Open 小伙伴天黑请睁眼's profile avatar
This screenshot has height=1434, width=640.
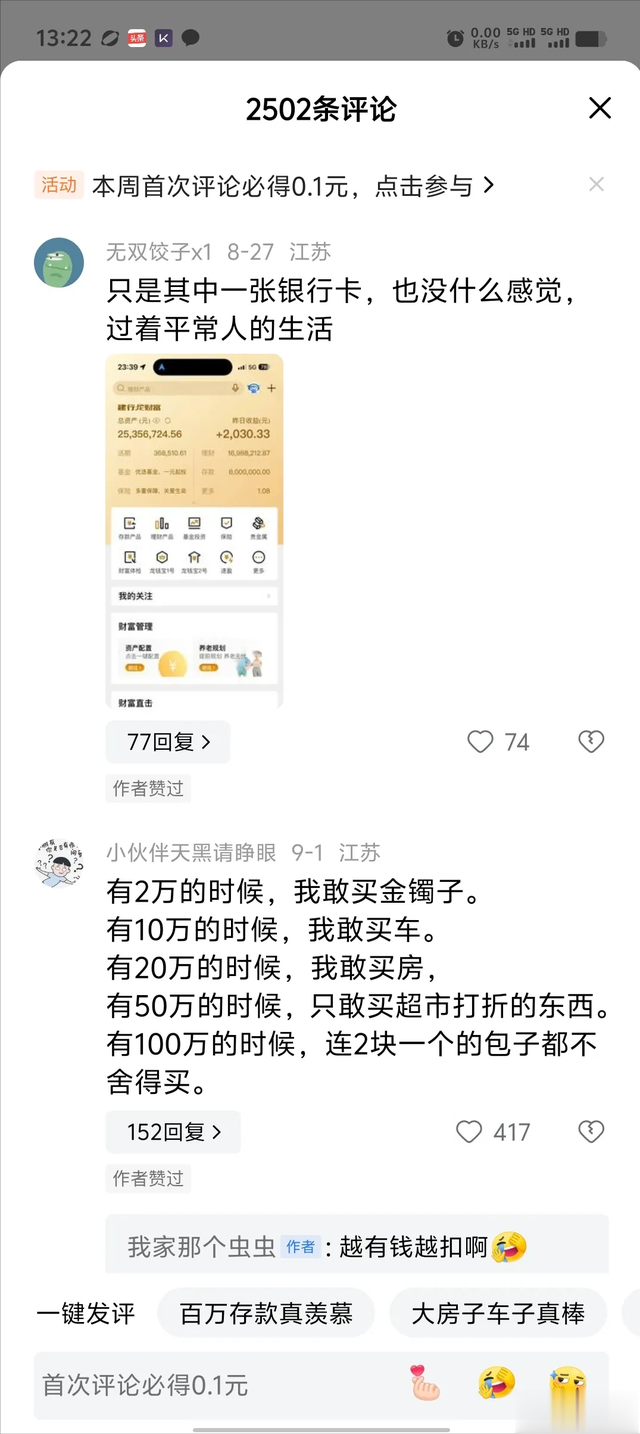click(x=59, y=863)
